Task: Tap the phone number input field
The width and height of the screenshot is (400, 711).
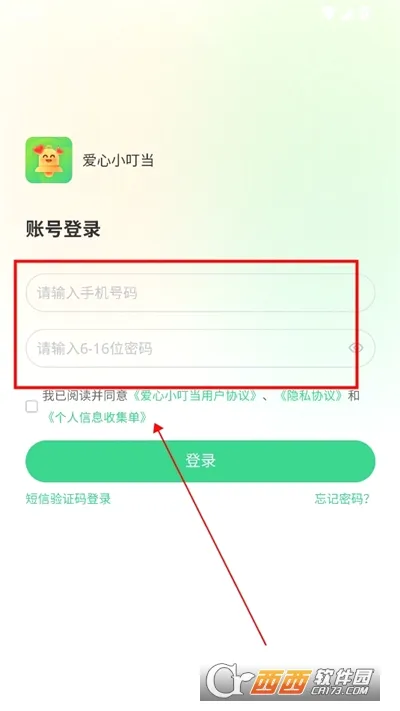Action: pos(200,292)
